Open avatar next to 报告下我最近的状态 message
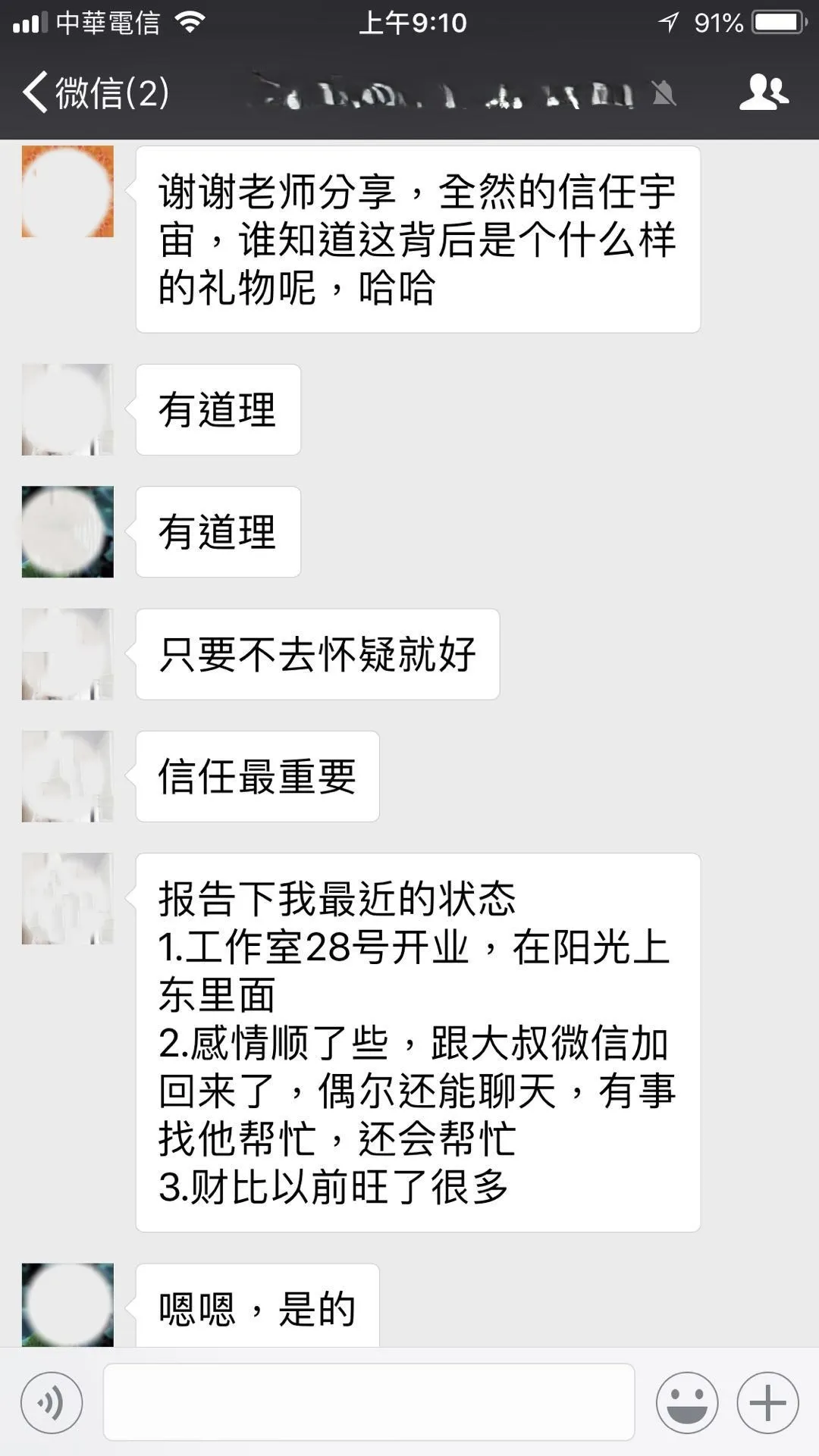Image resolution: width=819 pixels, height=1456 pixels. pyautogui.click(x=67, y=899)
